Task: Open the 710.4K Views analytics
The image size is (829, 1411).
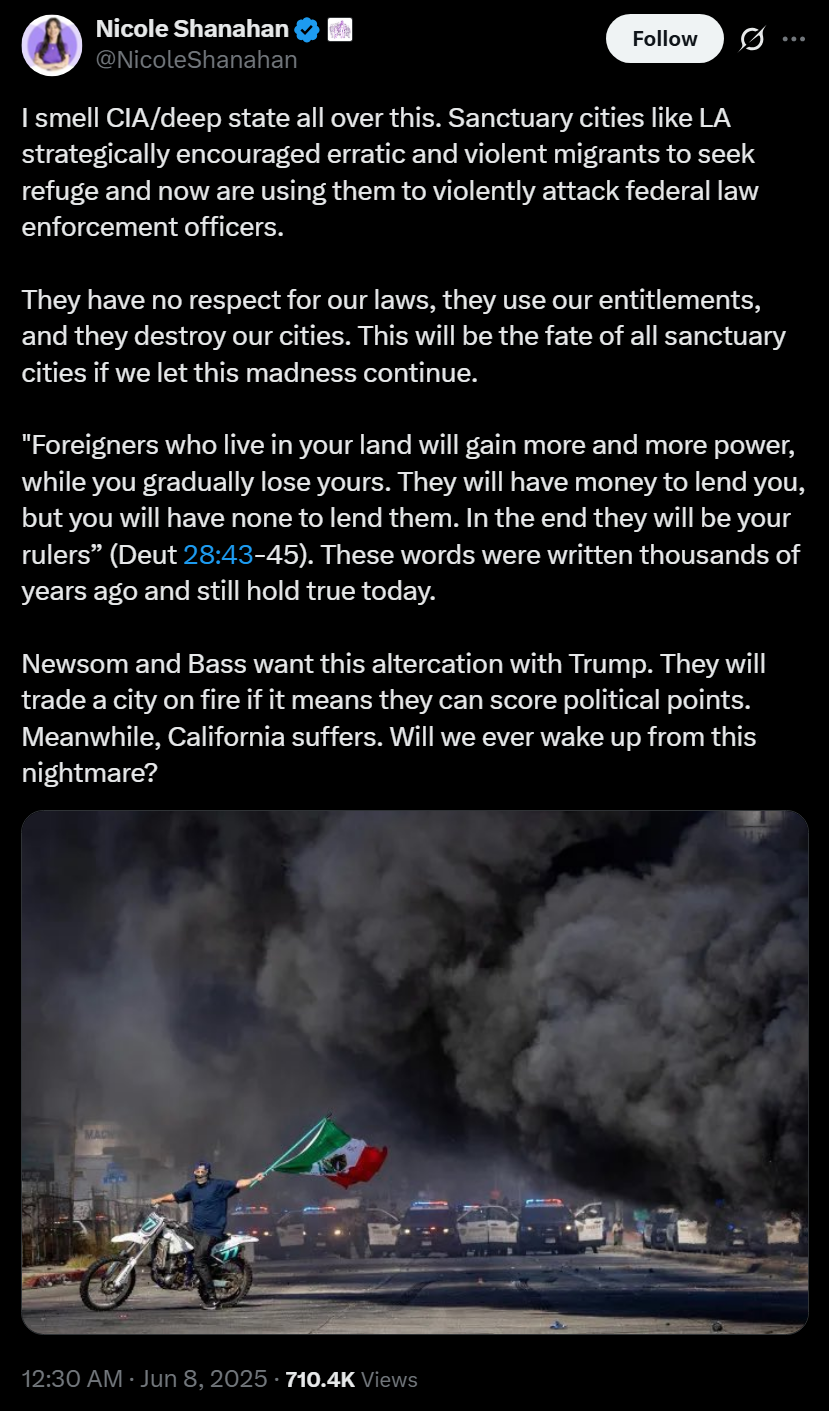Action: (x=351, y=1379)
